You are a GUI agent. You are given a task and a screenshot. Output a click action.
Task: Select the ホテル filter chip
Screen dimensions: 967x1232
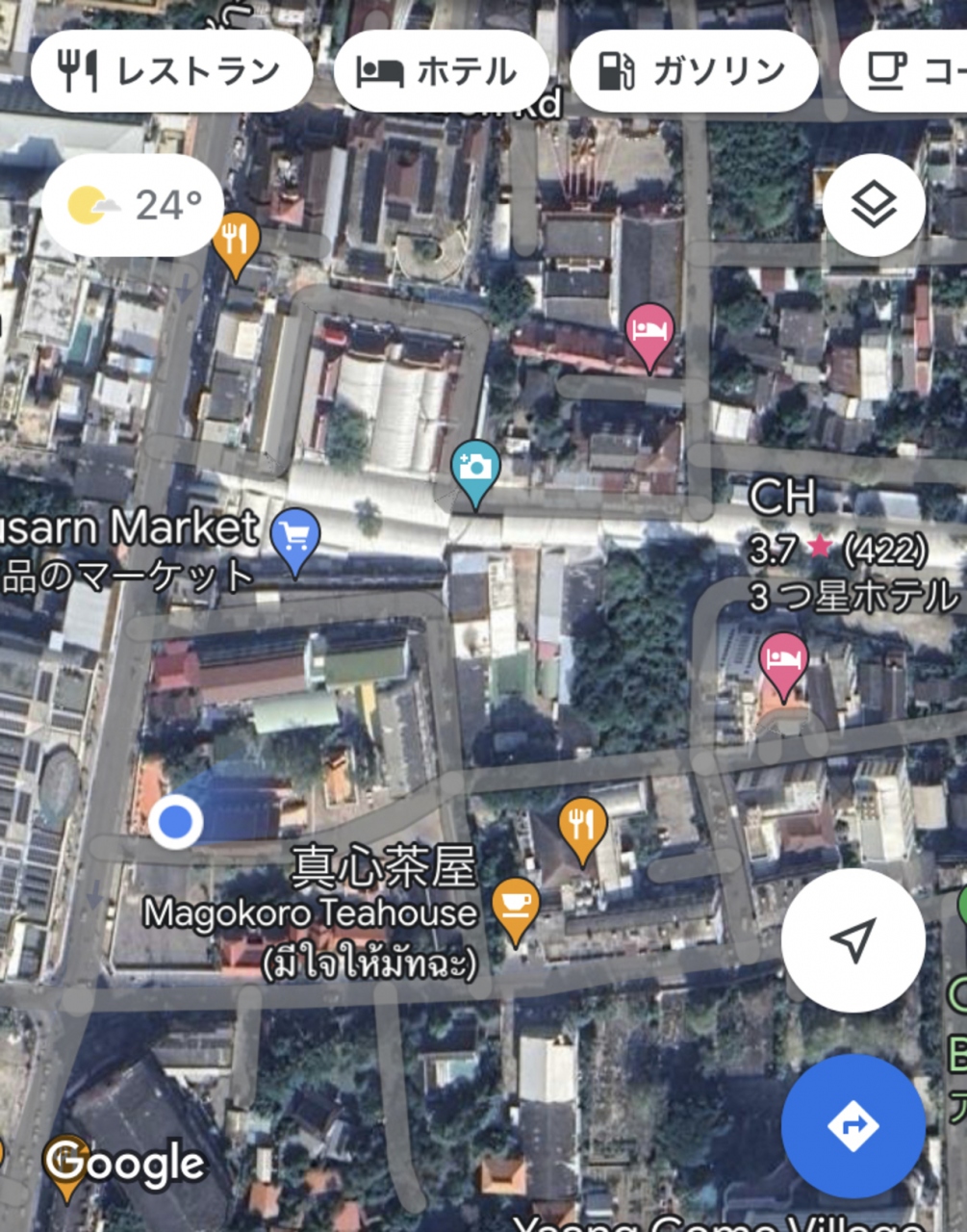440,71
